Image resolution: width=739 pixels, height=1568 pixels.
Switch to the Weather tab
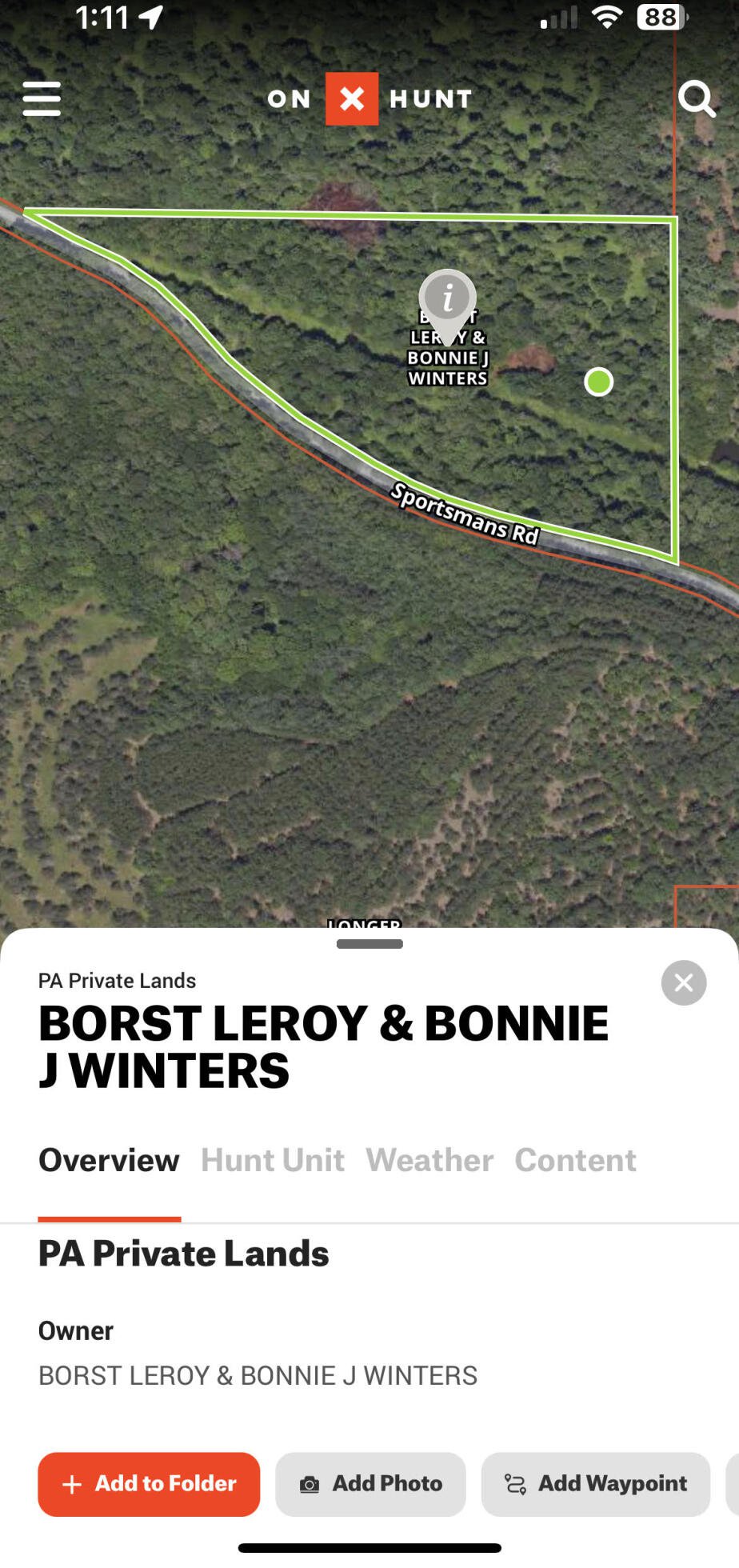click(x=429, y=1160)
